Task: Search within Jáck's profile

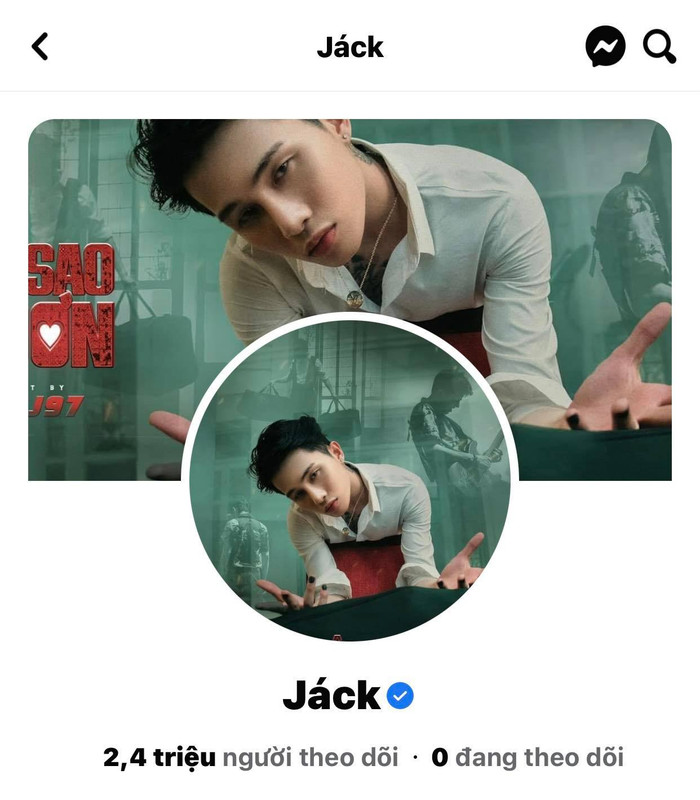Action: [659, 46]
